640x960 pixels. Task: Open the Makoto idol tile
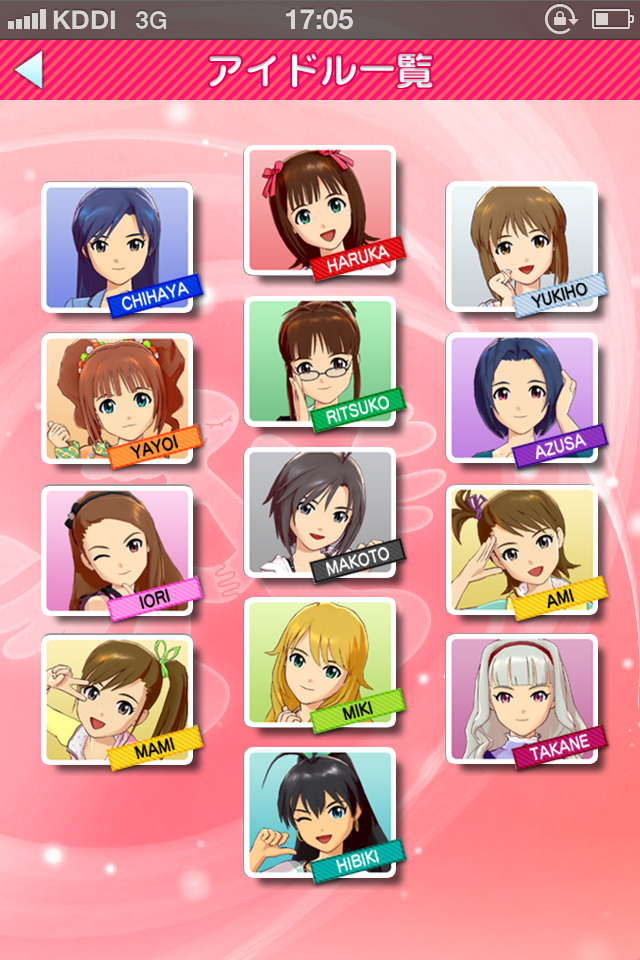[320, 512]
